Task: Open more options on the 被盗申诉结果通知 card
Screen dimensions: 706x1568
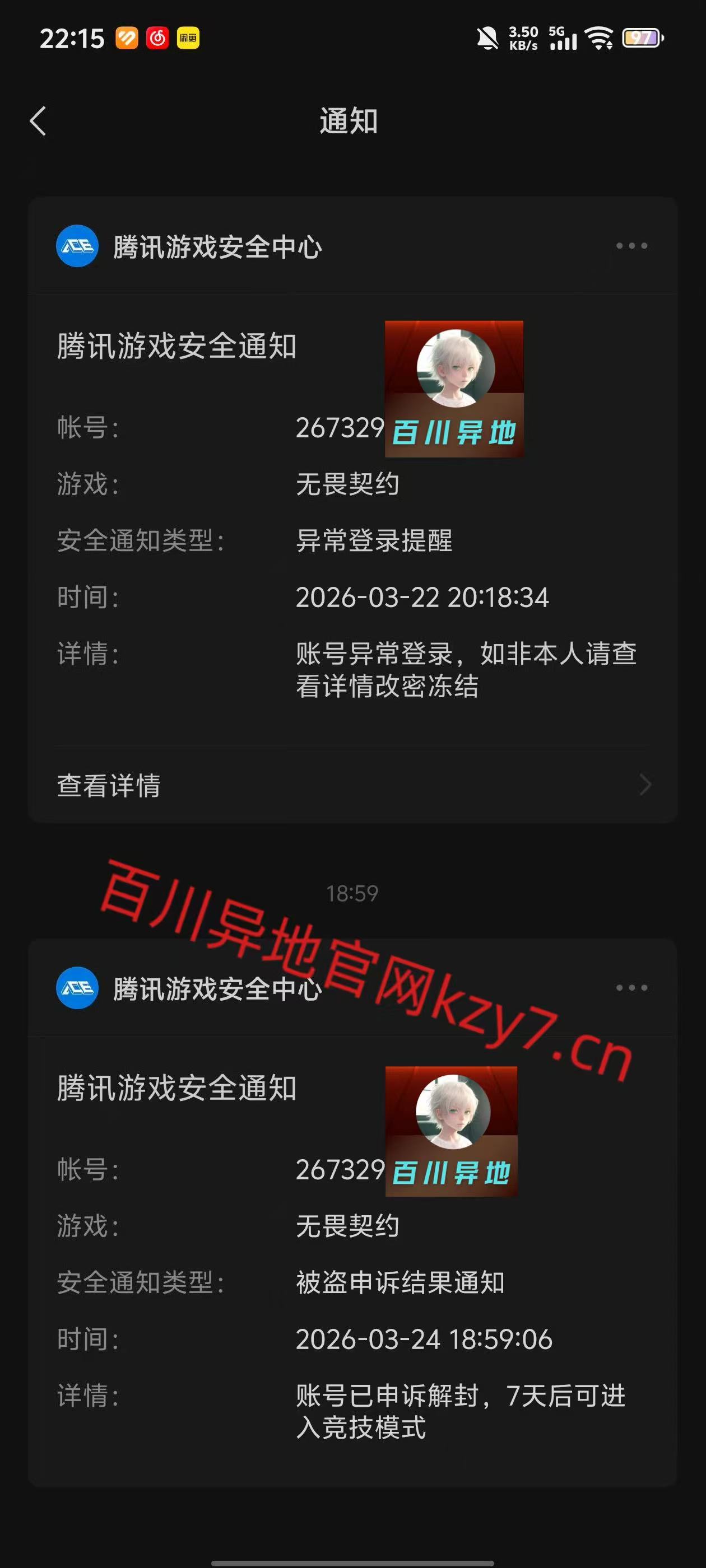Action: [x=631, y=987]
